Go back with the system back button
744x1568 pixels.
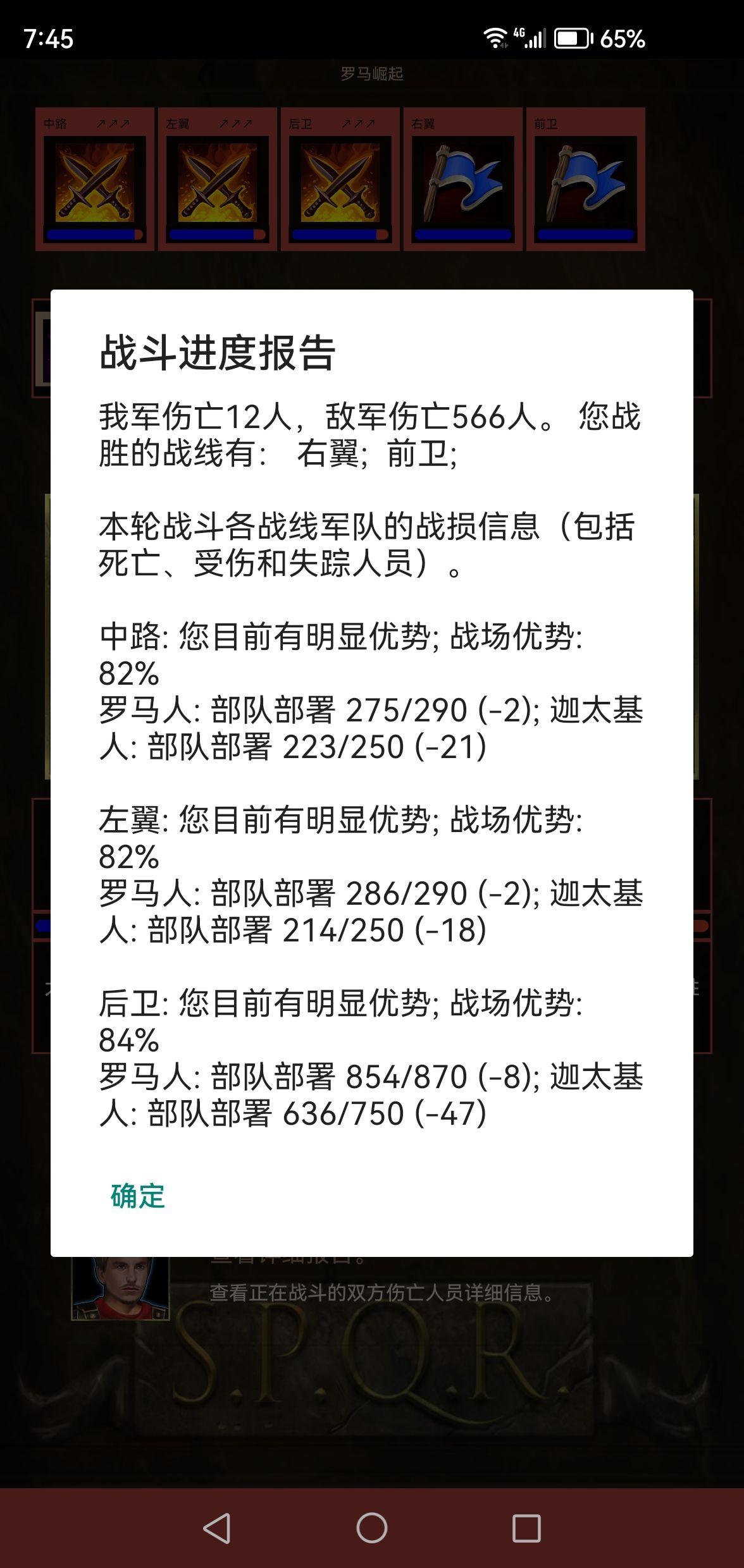217,1528
